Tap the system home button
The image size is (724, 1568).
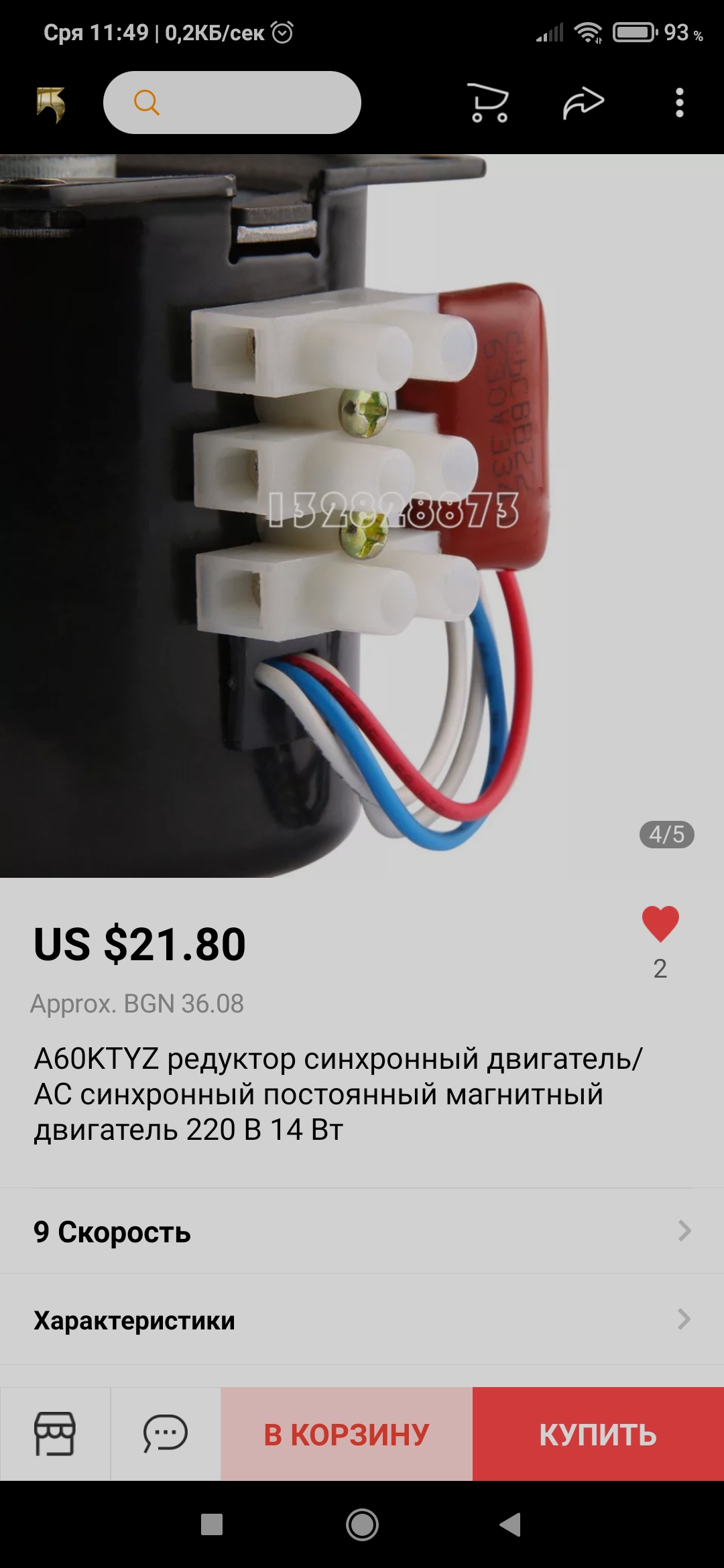click(362, 1524)
